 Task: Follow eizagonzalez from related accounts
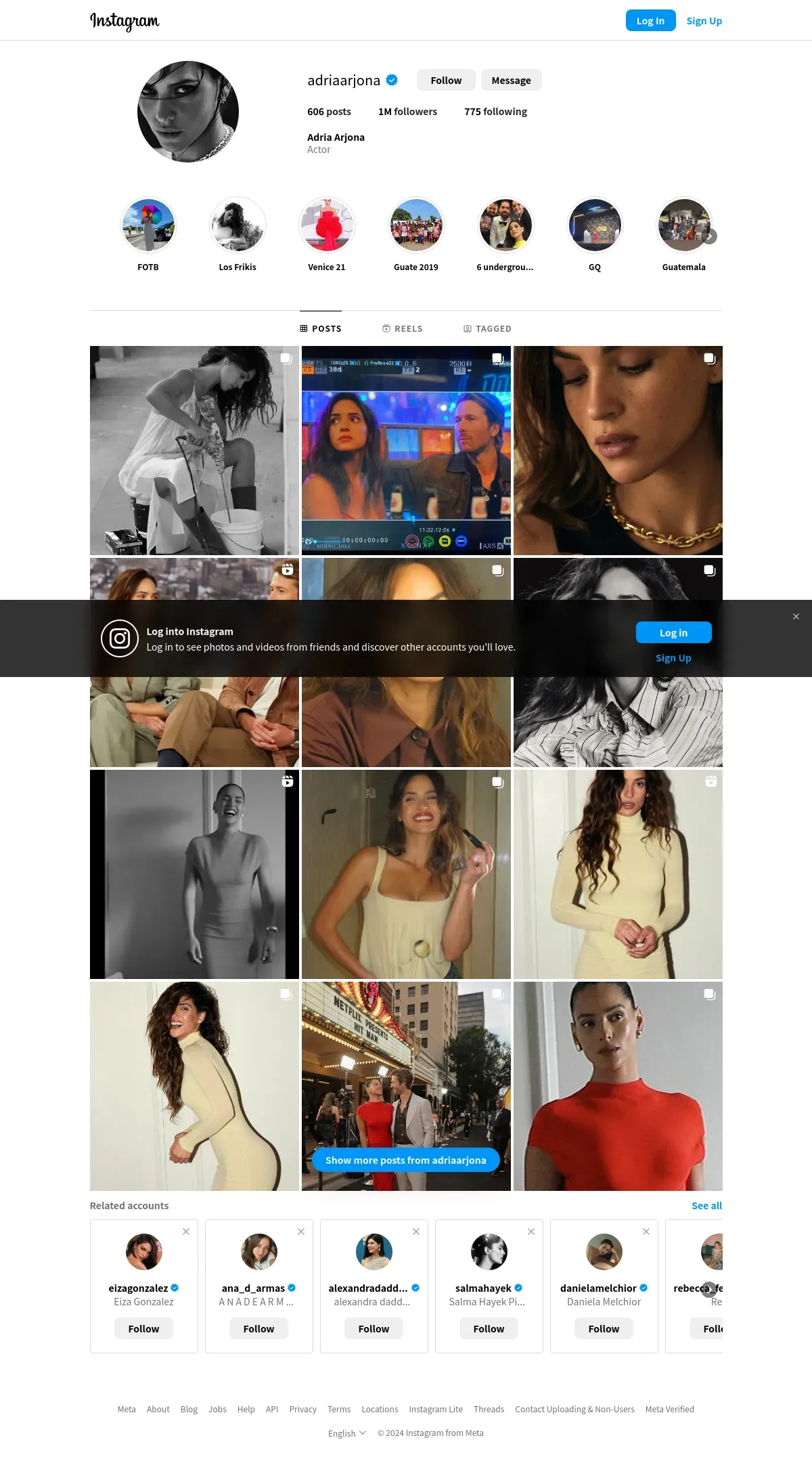[x=144, y=1328]
